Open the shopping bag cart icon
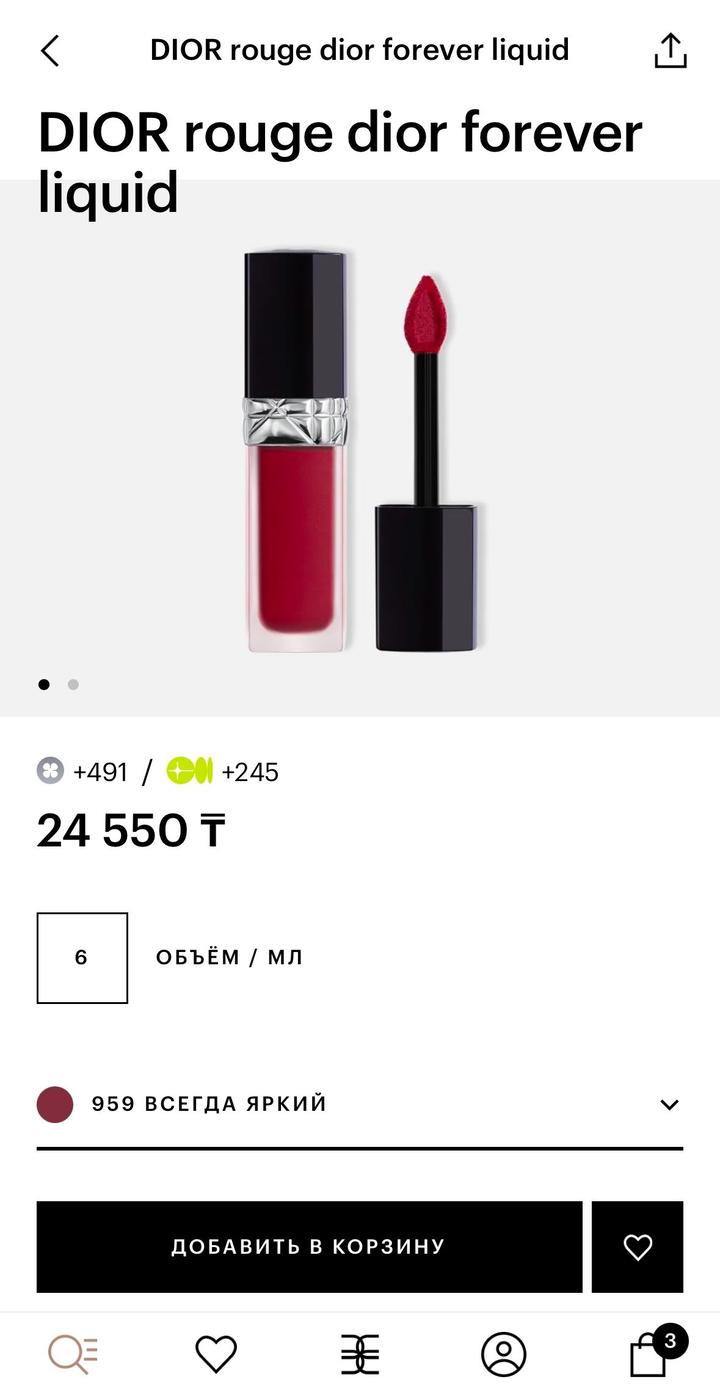 pyautogui.click(x=648, y=1357)
